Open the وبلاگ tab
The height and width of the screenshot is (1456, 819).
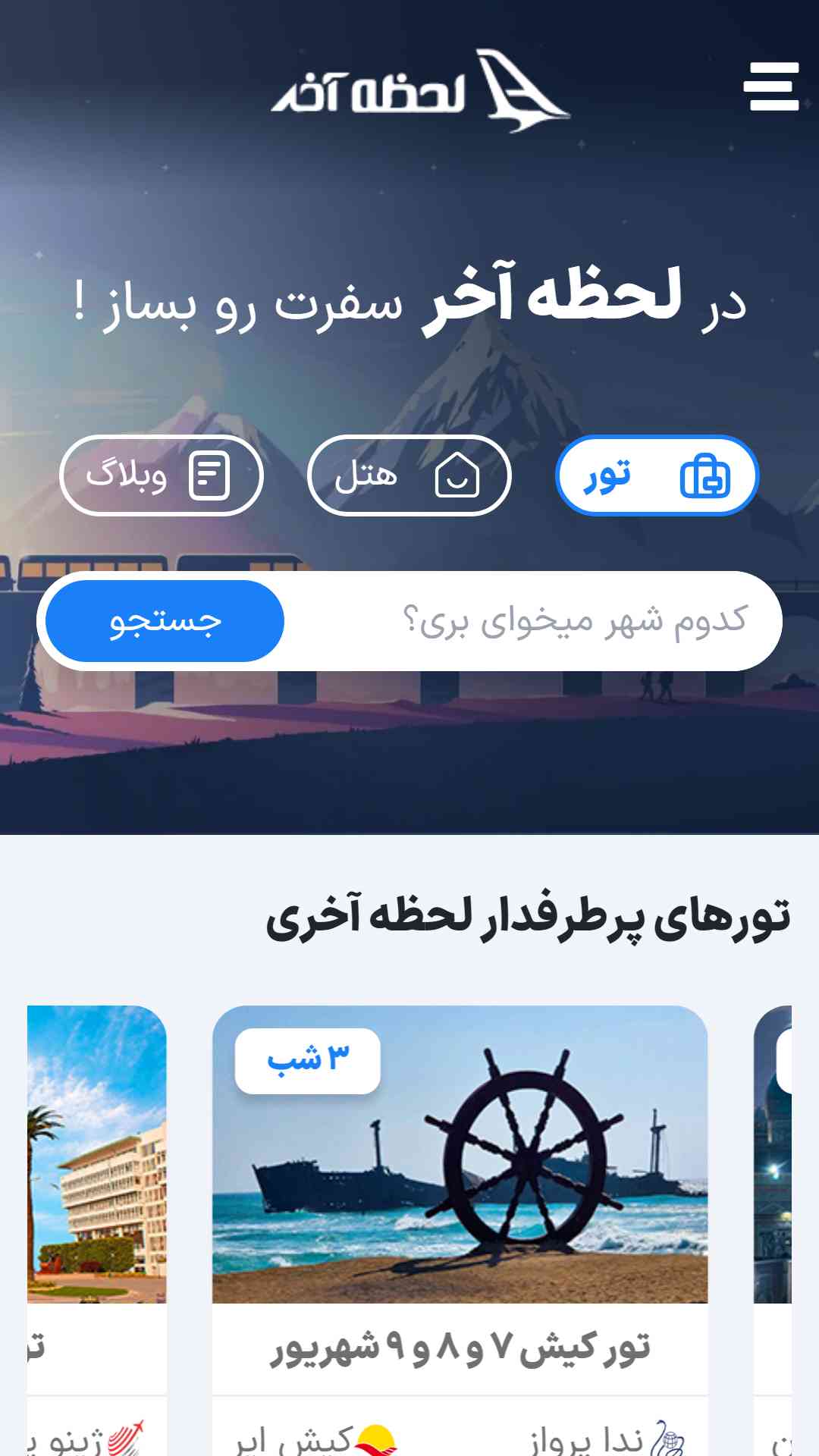tap(162, 475)
